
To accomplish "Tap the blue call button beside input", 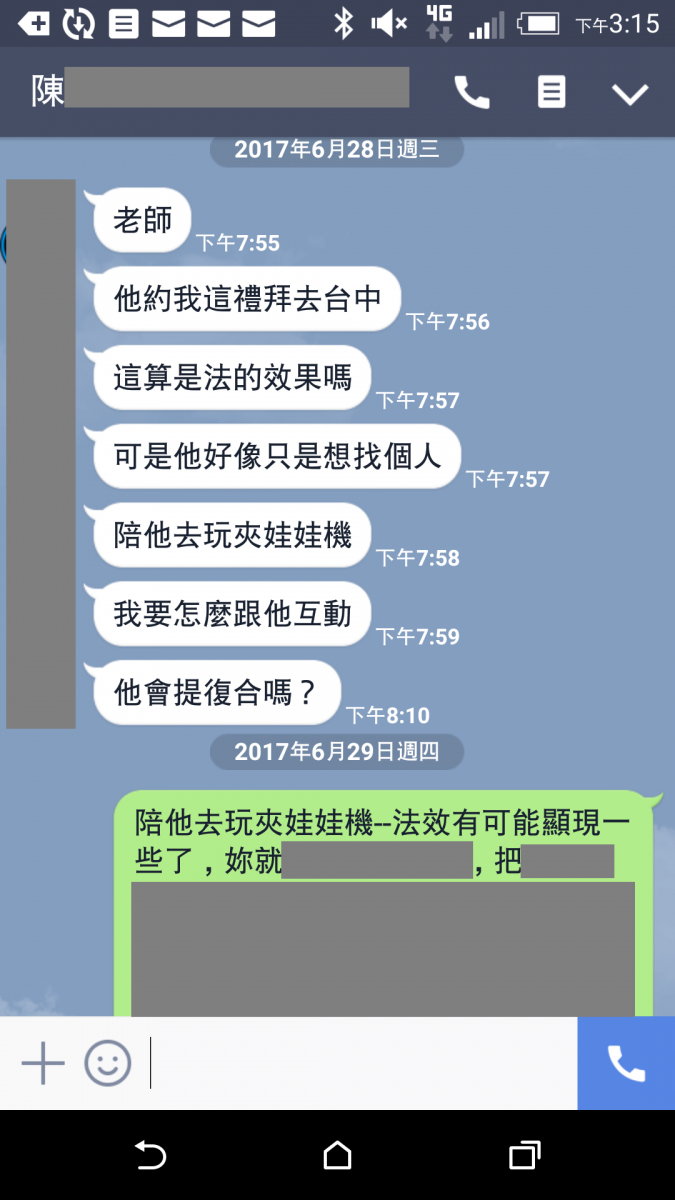I will coord(626,1063).
